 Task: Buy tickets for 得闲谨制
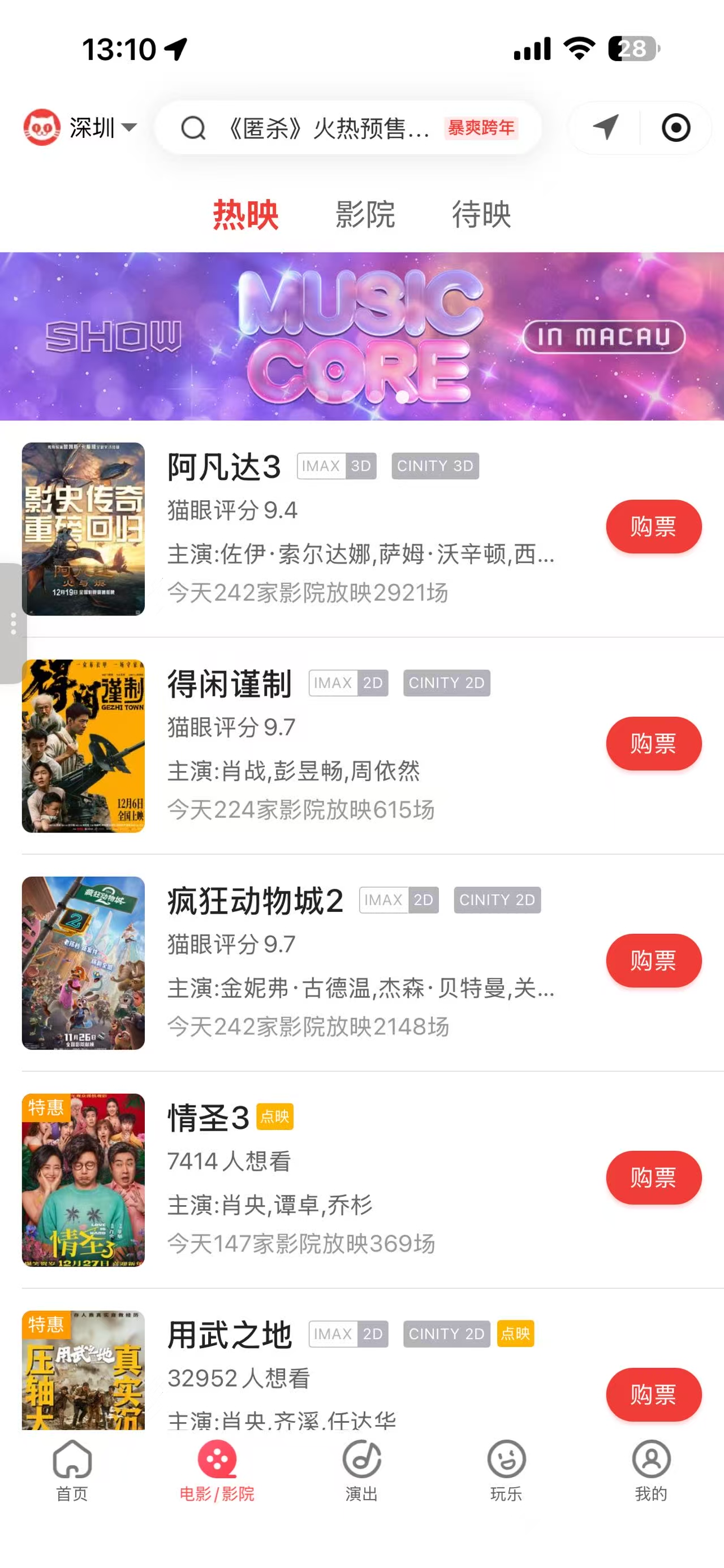[653, 743]
